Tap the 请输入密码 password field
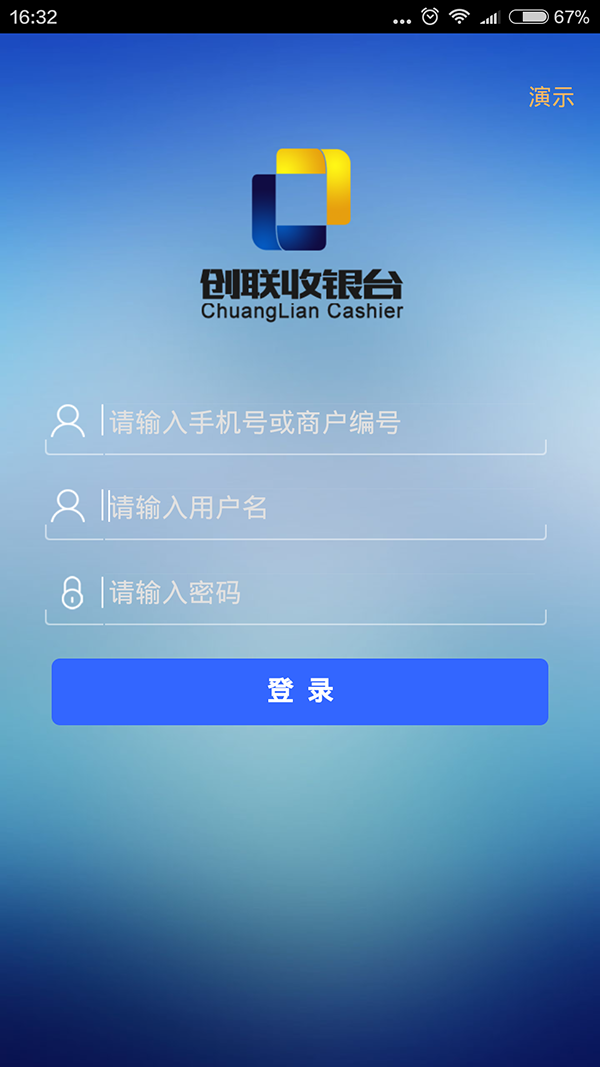The image size is (600, 1067). click(320, 593)
